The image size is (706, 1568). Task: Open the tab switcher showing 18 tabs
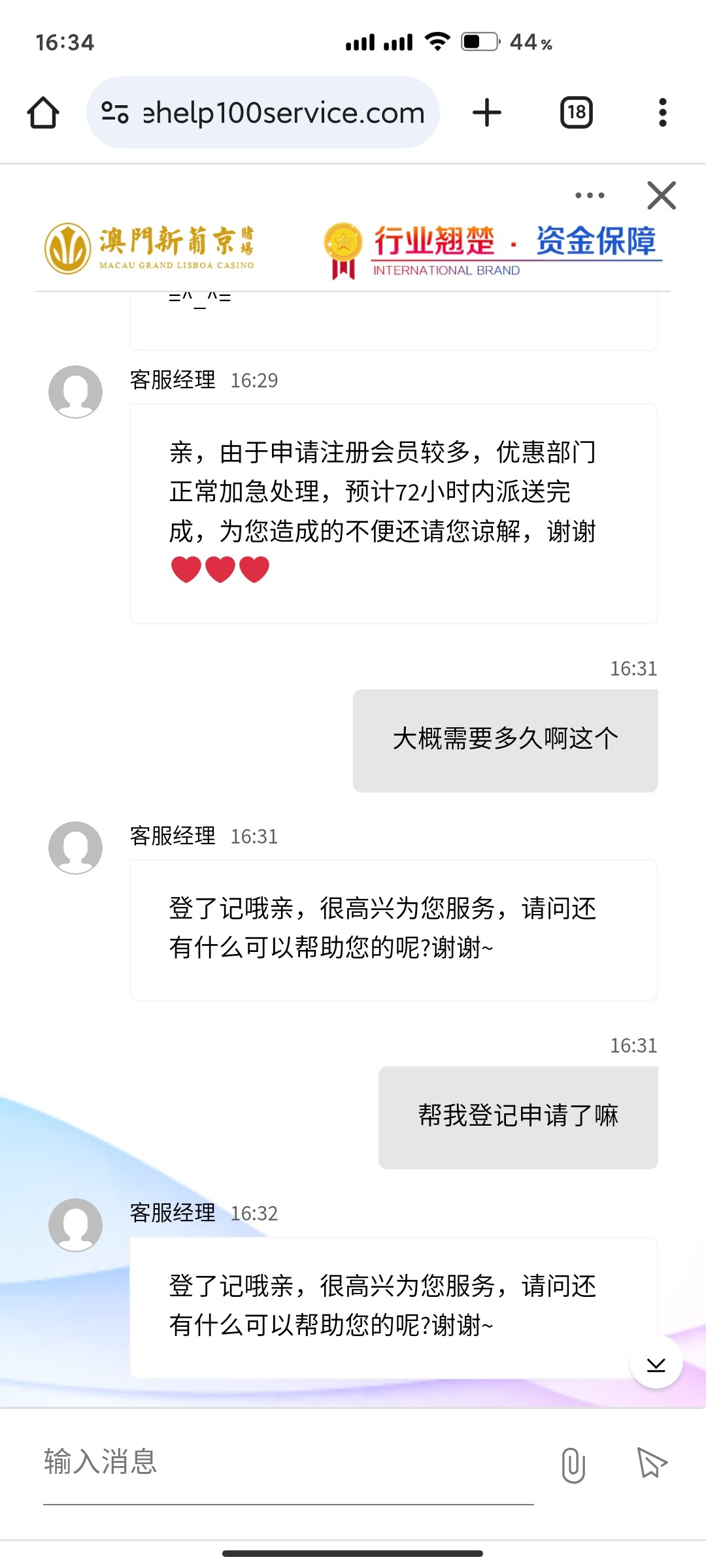pyautogui.click(x=576, y=112)
